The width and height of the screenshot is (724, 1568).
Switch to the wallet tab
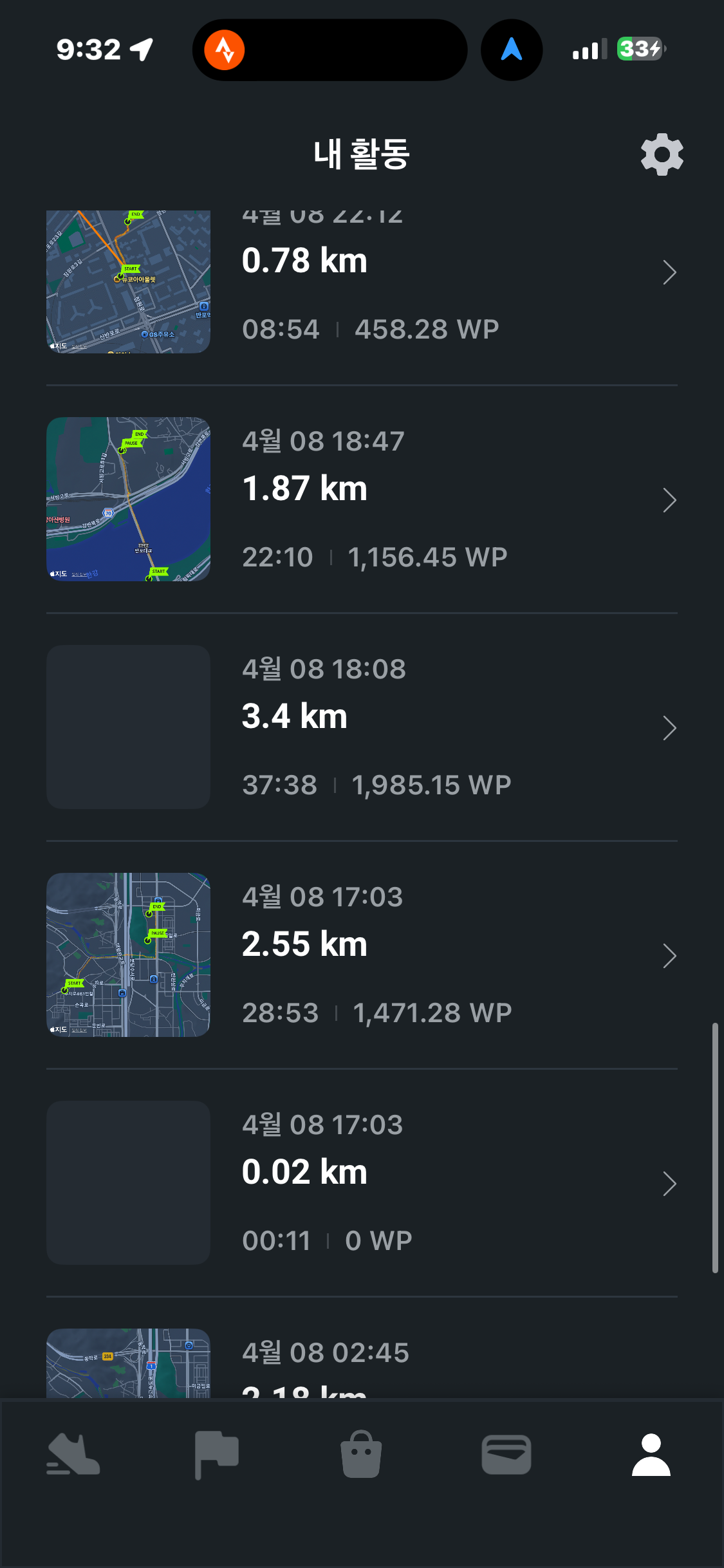click(x=506, y=1455)
